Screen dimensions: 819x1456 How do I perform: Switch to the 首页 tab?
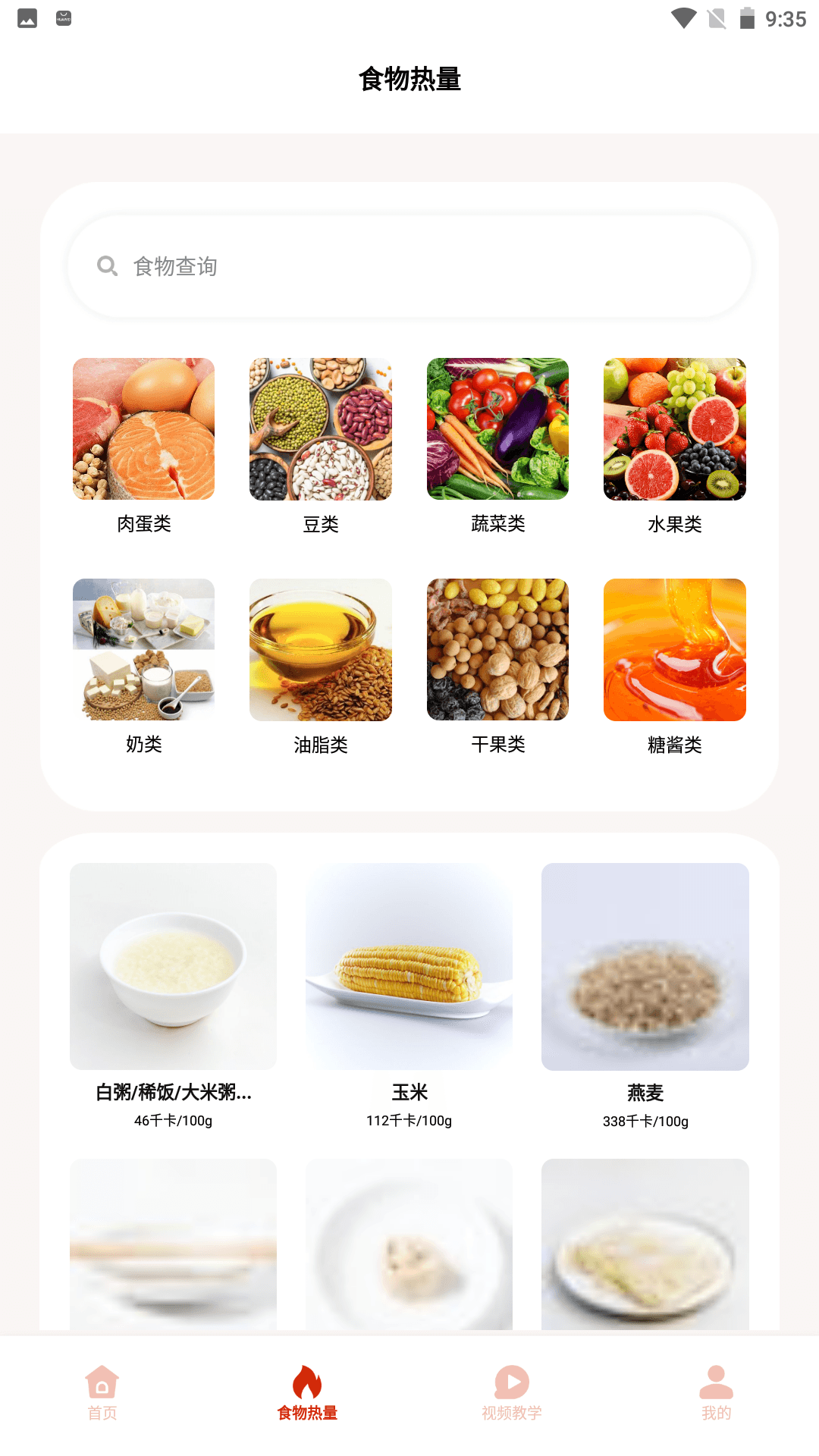point(102,1392)
